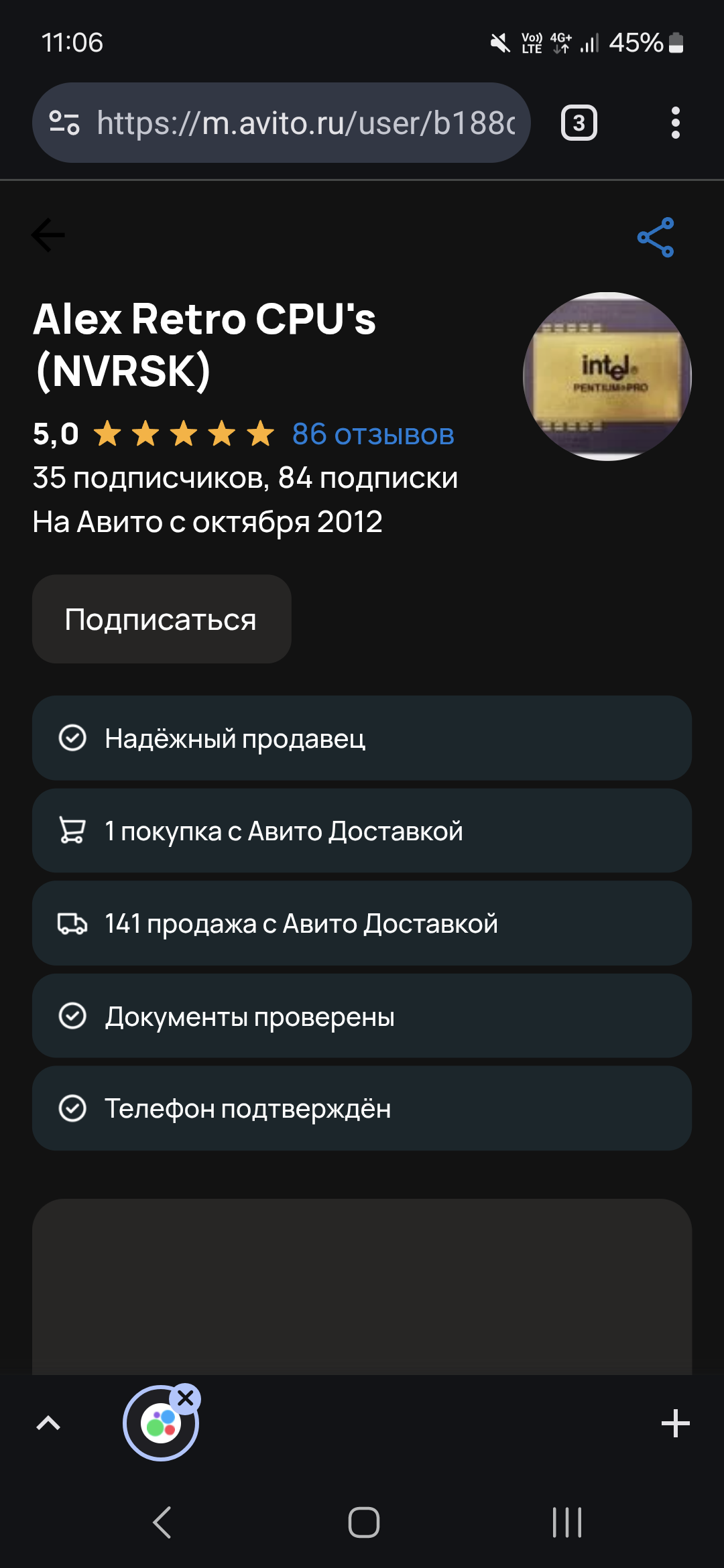
Task: Tap the browser address bar URL
Action: (x=305, y=123)
